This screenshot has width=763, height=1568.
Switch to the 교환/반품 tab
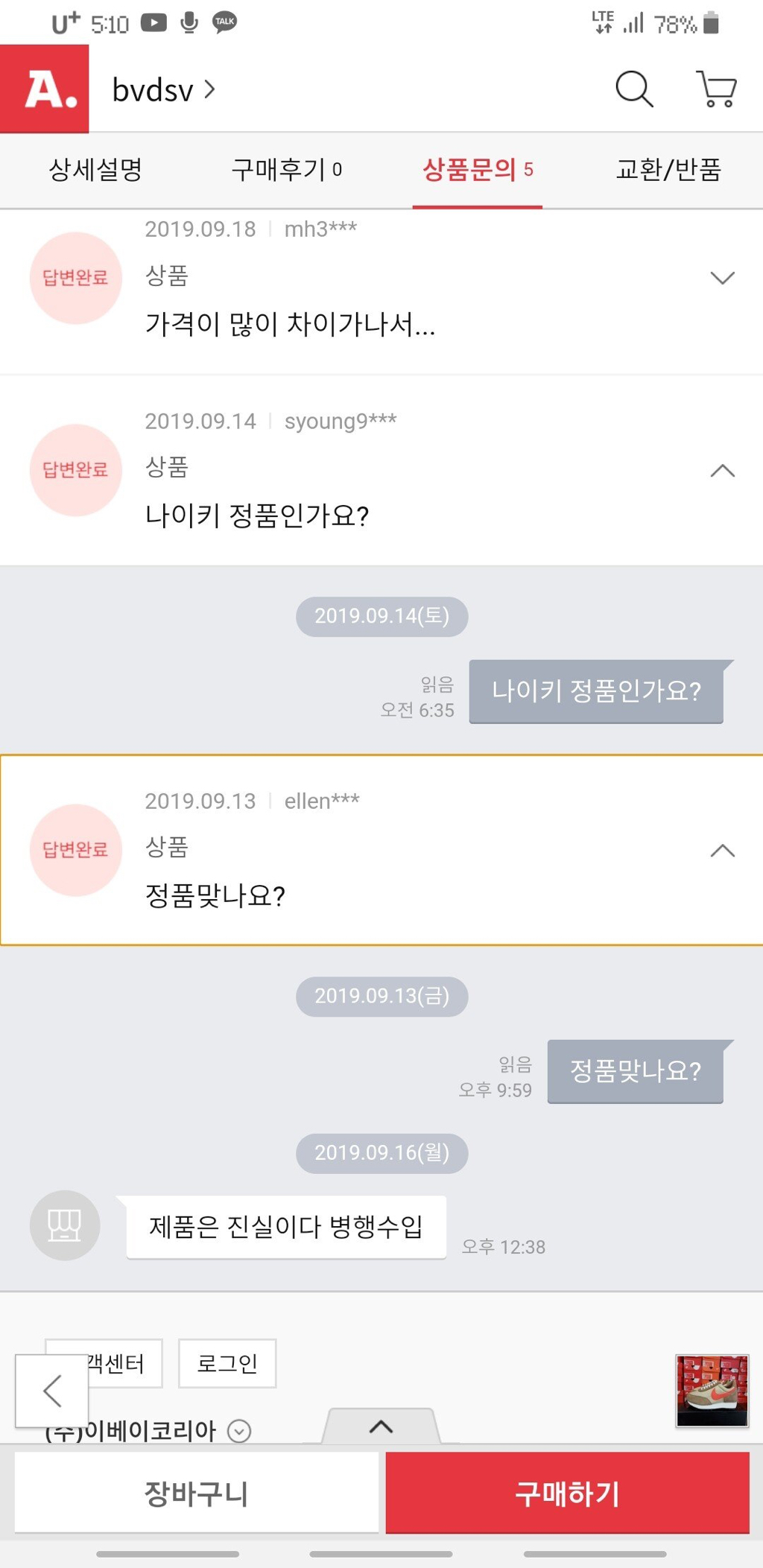(669, 170)
